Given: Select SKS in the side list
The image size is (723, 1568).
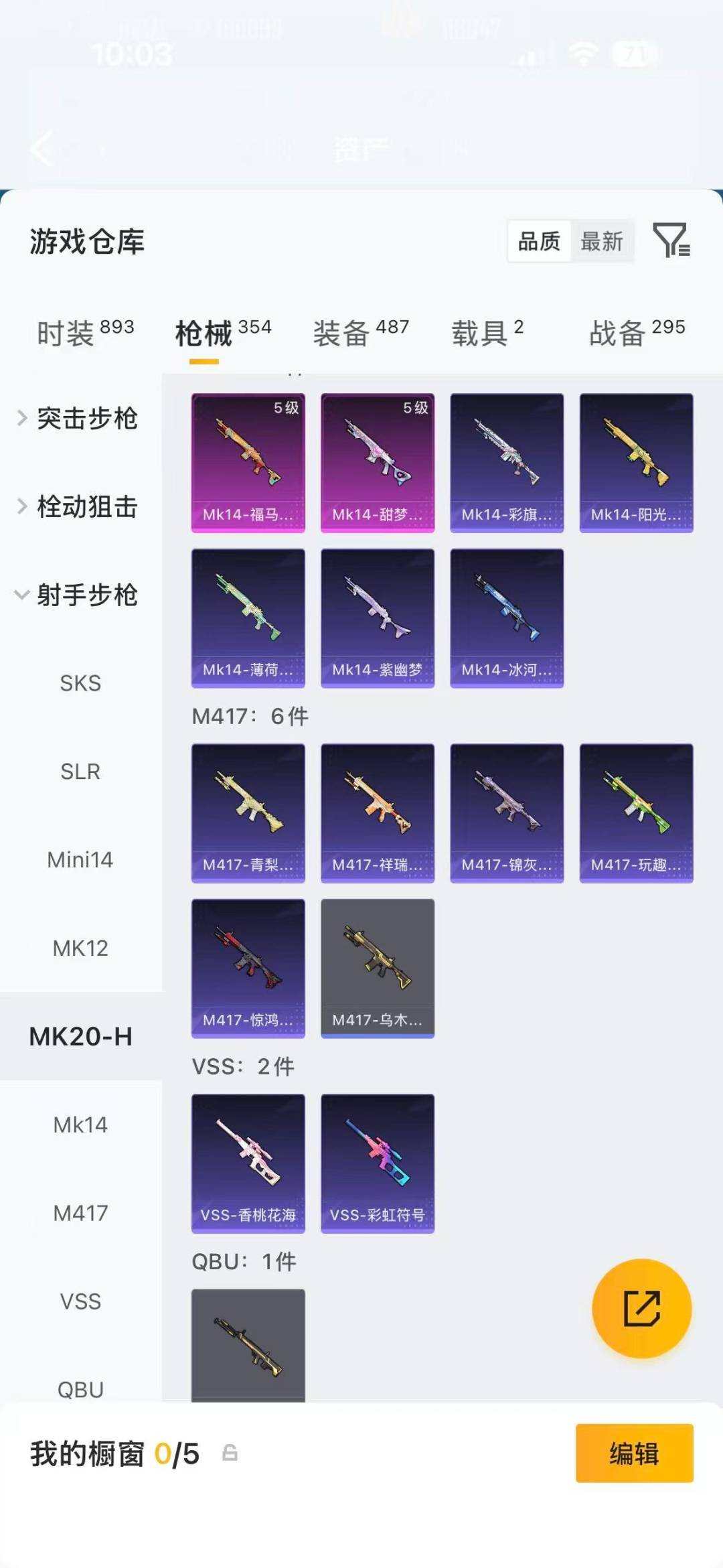Looking at the screenshot, I should [80, 683].
